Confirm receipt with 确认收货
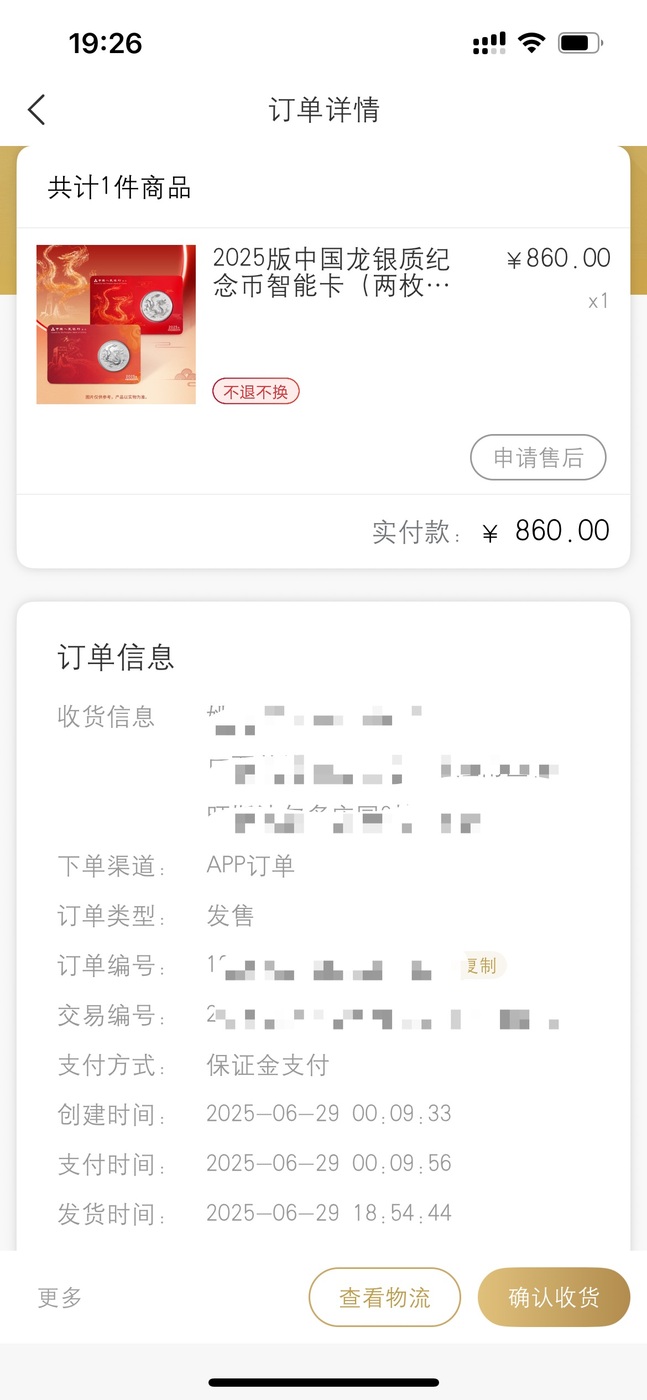Viewport: 647px width, 1400px height. click(x=554, y=1297)
